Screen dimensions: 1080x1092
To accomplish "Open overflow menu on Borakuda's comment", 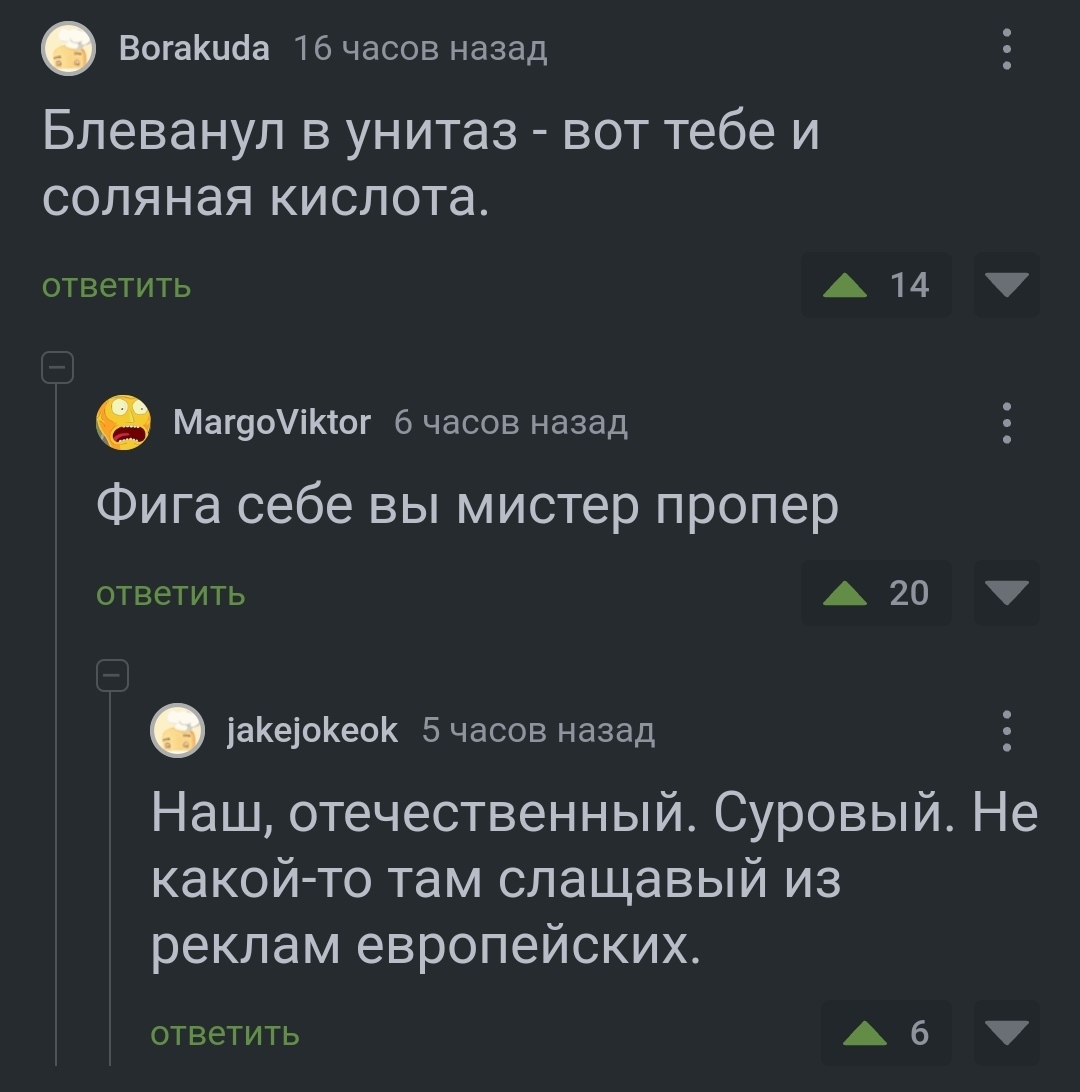I will click(1007, 49).
